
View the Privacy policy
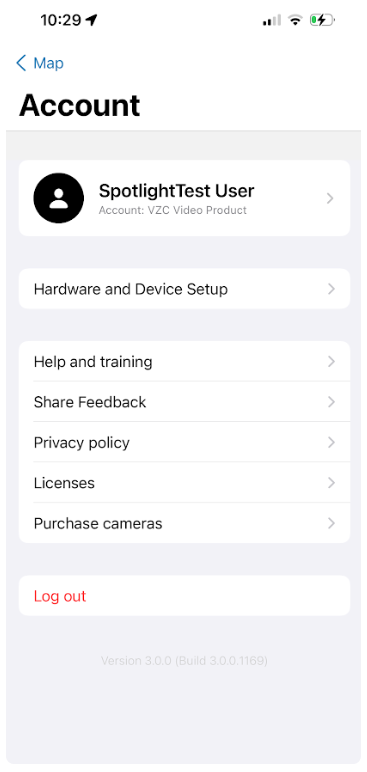coord(184,442)
